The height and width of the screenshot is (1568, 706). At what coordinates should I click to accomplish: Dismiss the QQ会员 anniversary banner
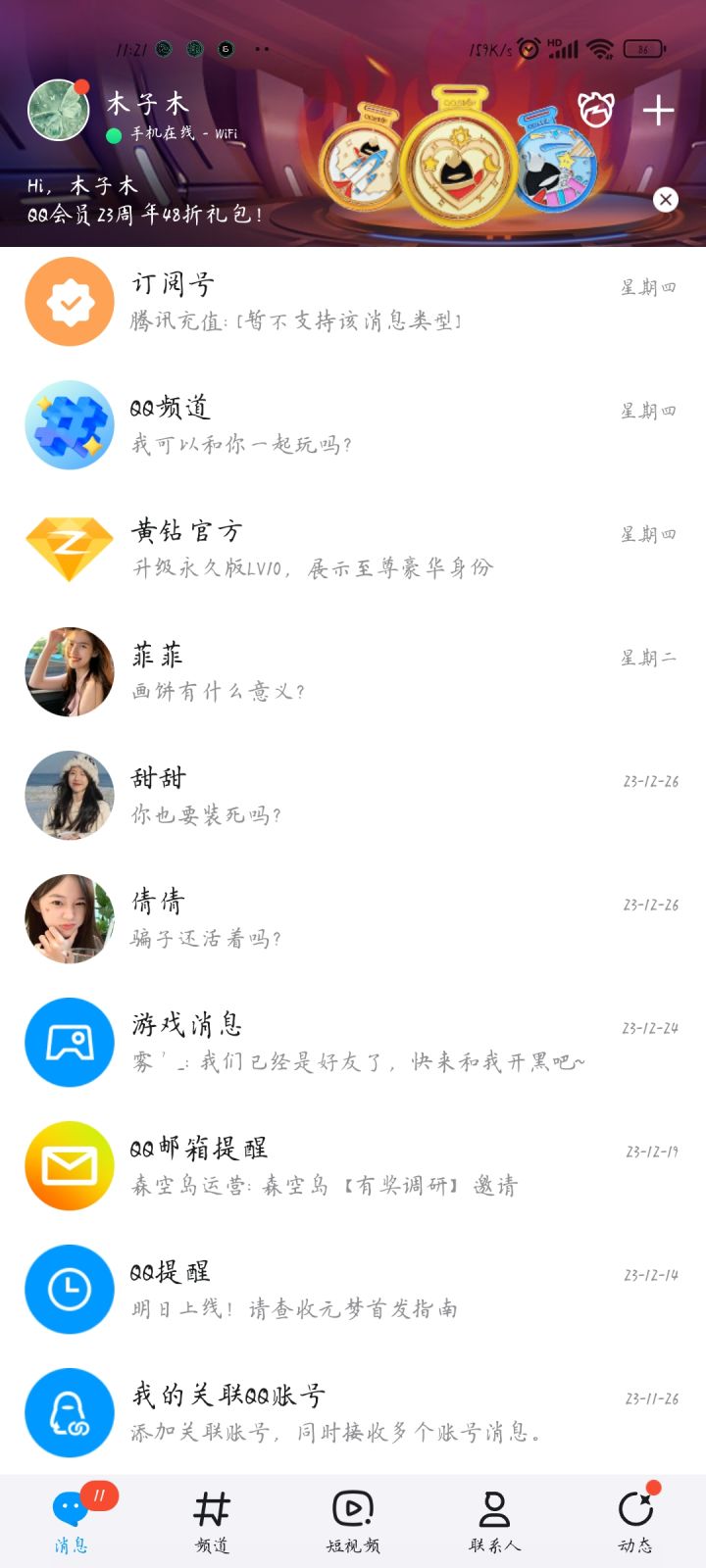(x=666, y=200)
